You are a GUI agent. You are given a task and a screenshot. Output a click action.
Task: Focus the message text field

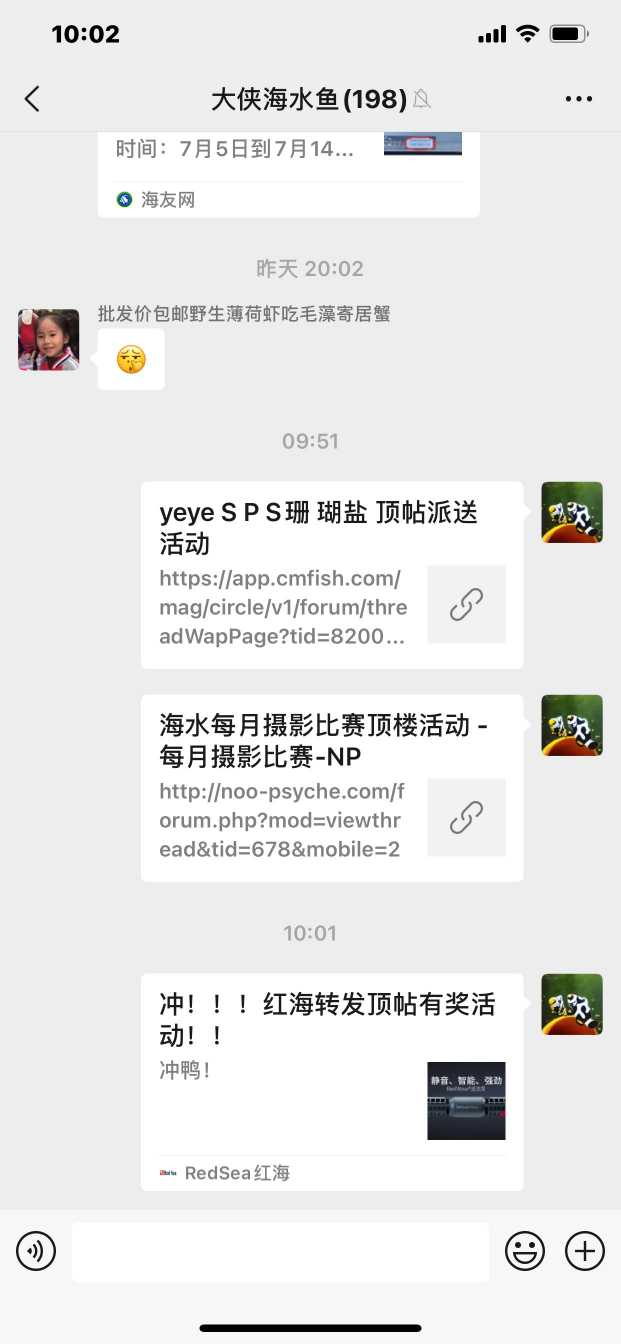[280, 1251]
